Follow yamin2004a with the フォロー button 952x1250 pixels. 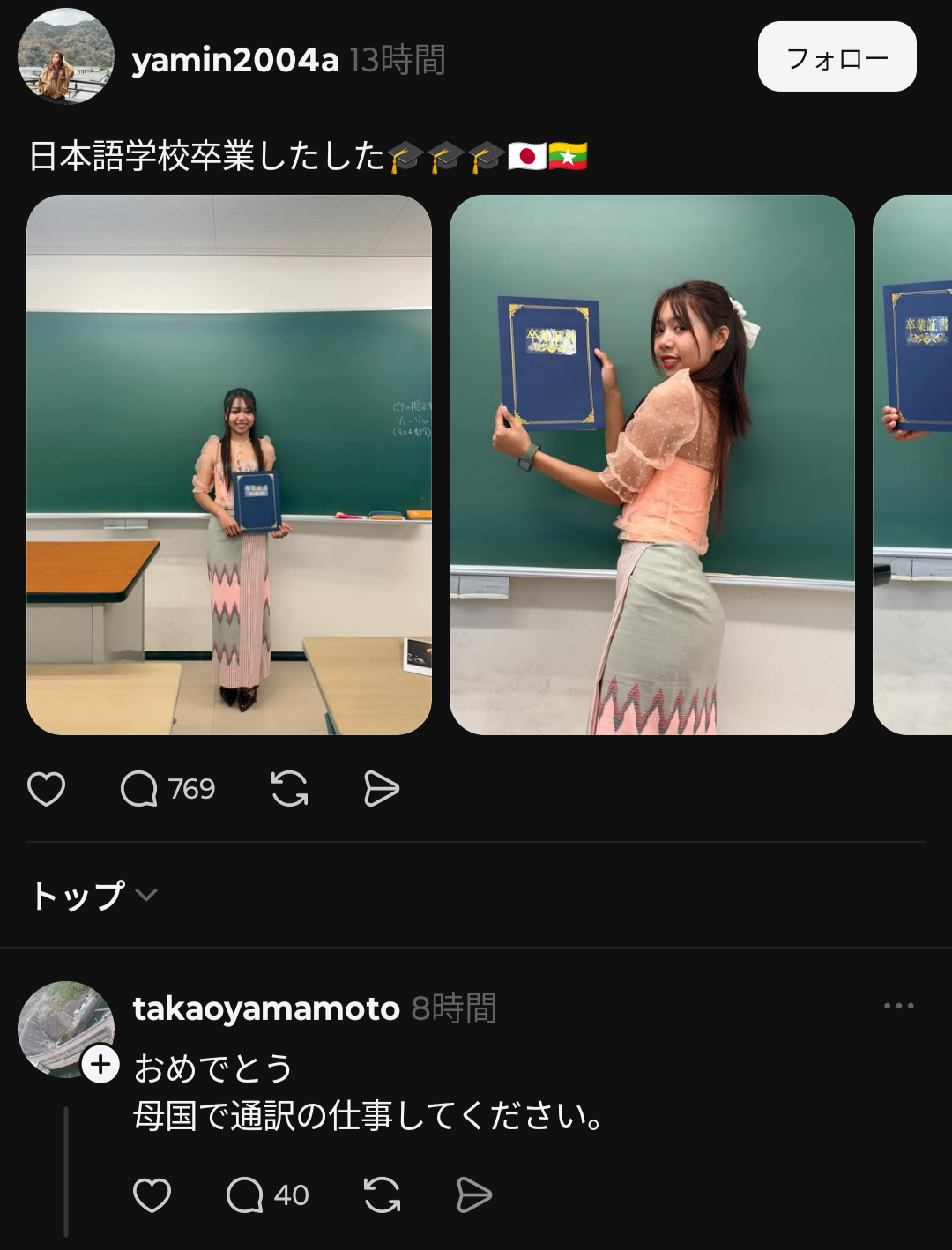(837, 56)
